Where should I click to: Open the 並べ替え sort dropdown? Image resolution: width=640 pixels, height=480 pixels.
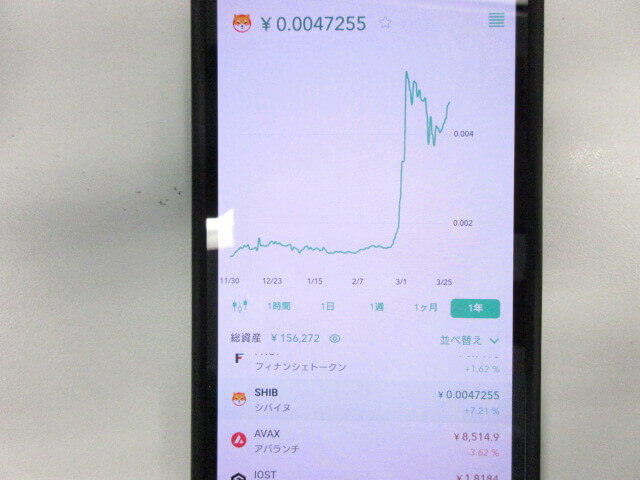click(469, 340)
